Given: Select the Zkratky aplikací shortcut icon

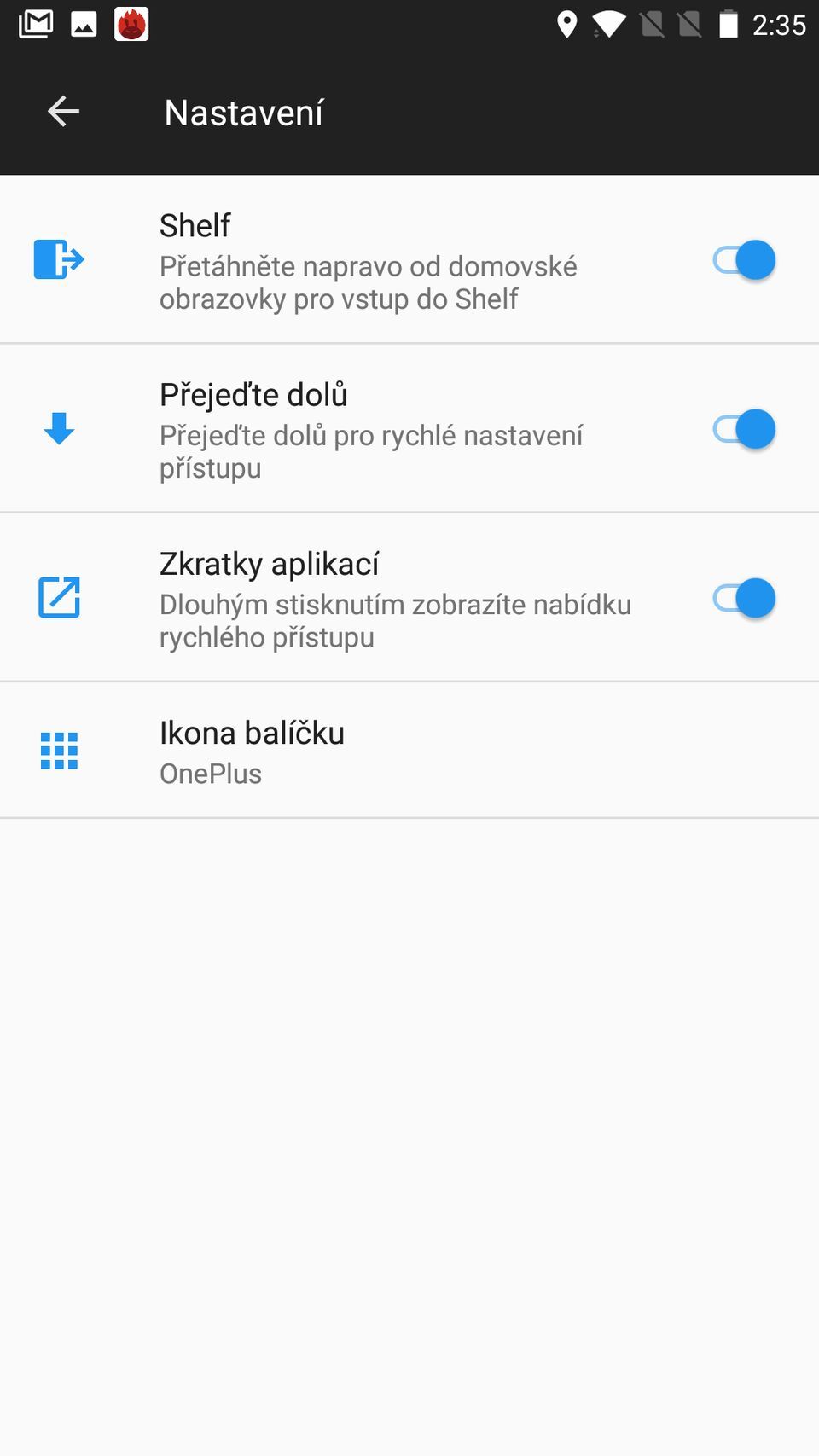Looking at the screenshot, I should pos(58,598).
